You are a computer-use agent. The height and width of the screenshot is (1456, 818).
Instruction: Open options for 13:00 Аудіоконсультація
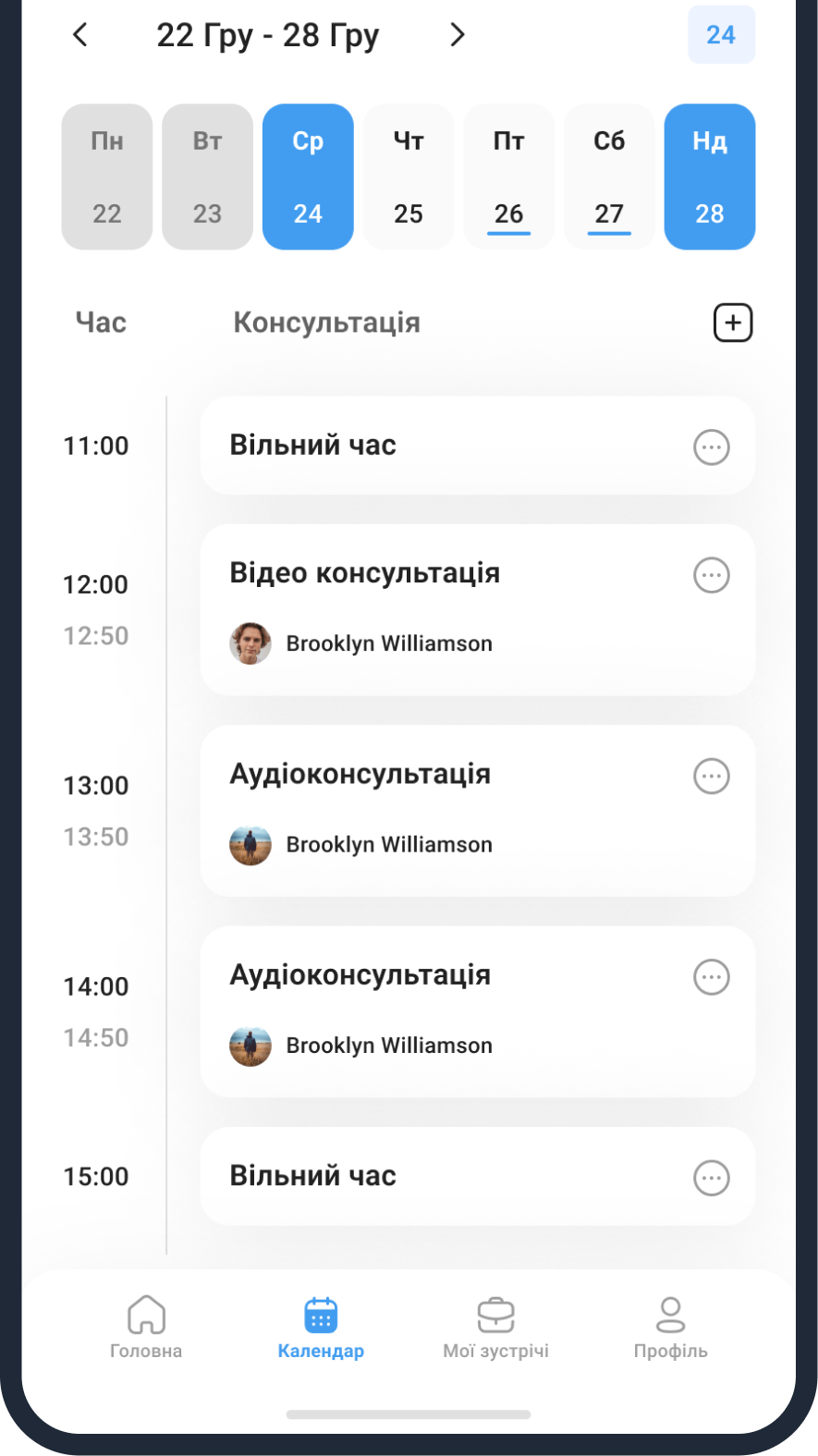[712, 777]
